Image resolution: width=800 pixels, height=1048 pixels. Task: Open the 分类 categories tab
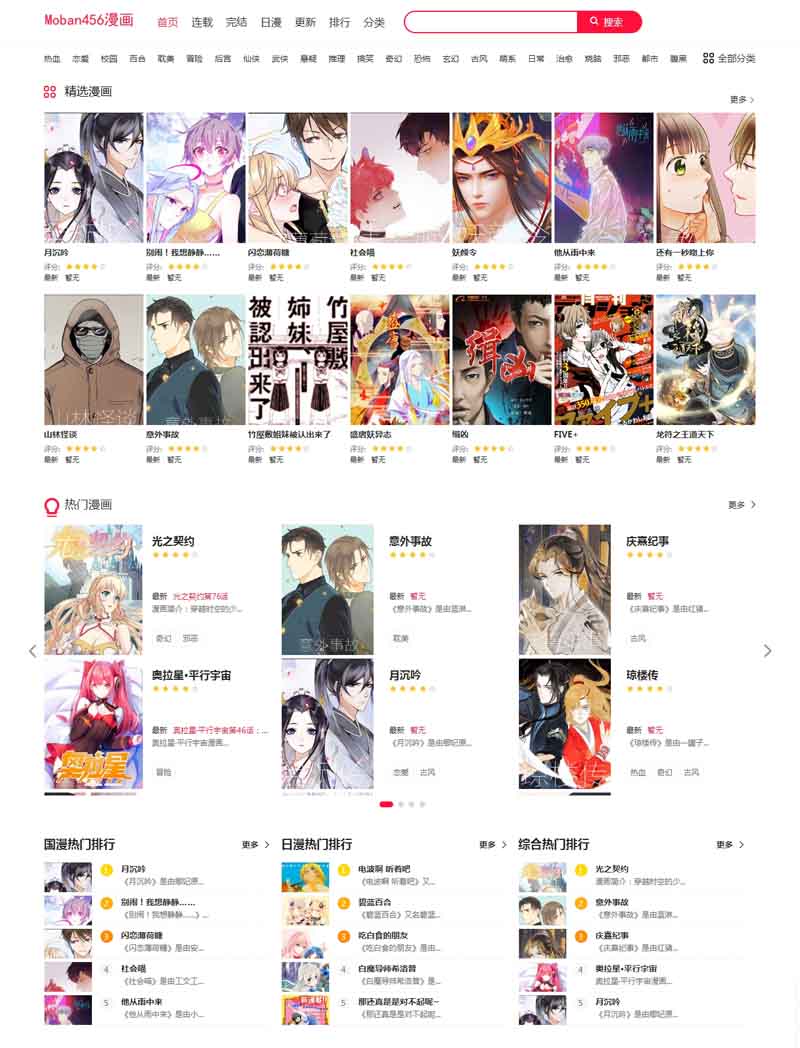coord(374,22)
